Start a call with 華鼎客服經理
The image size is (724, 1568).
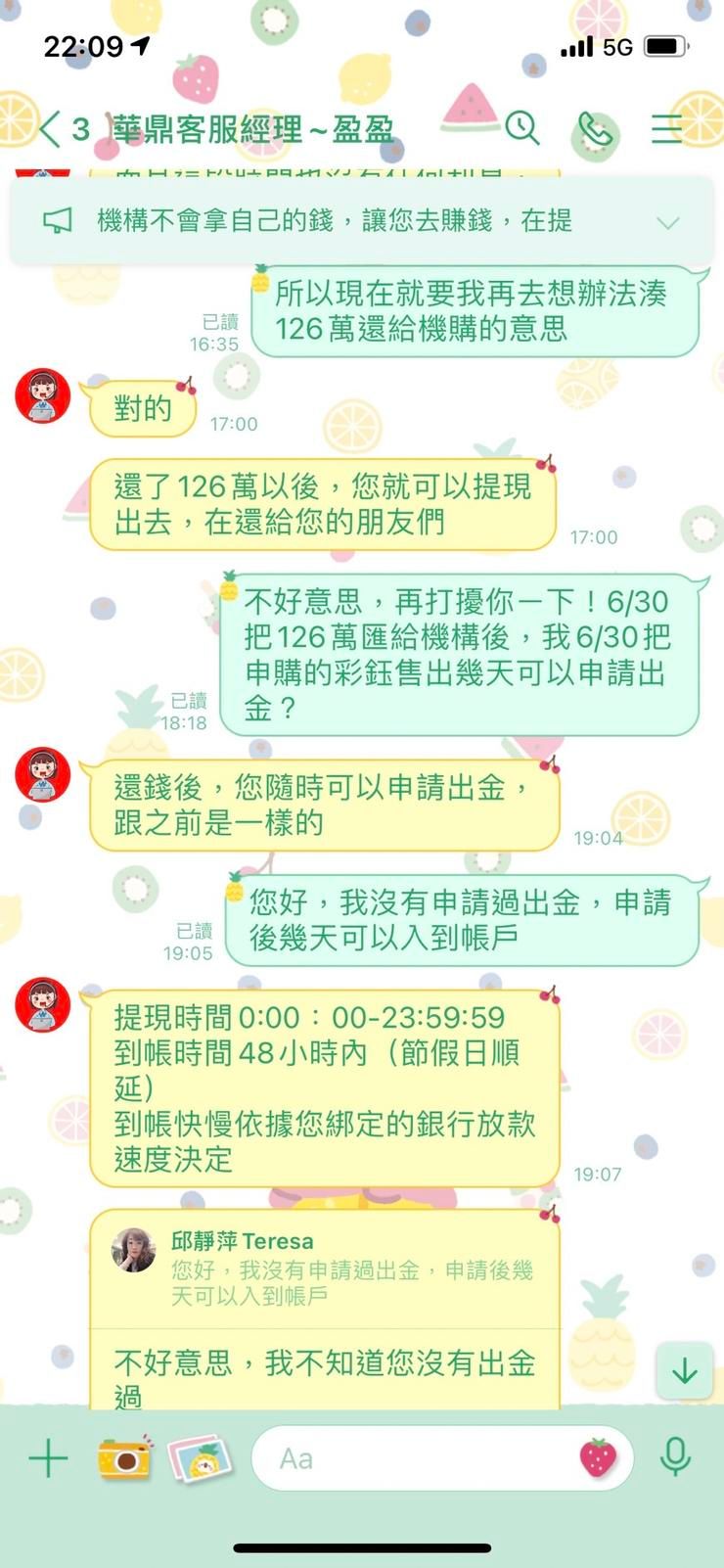[x=595, y=128]
